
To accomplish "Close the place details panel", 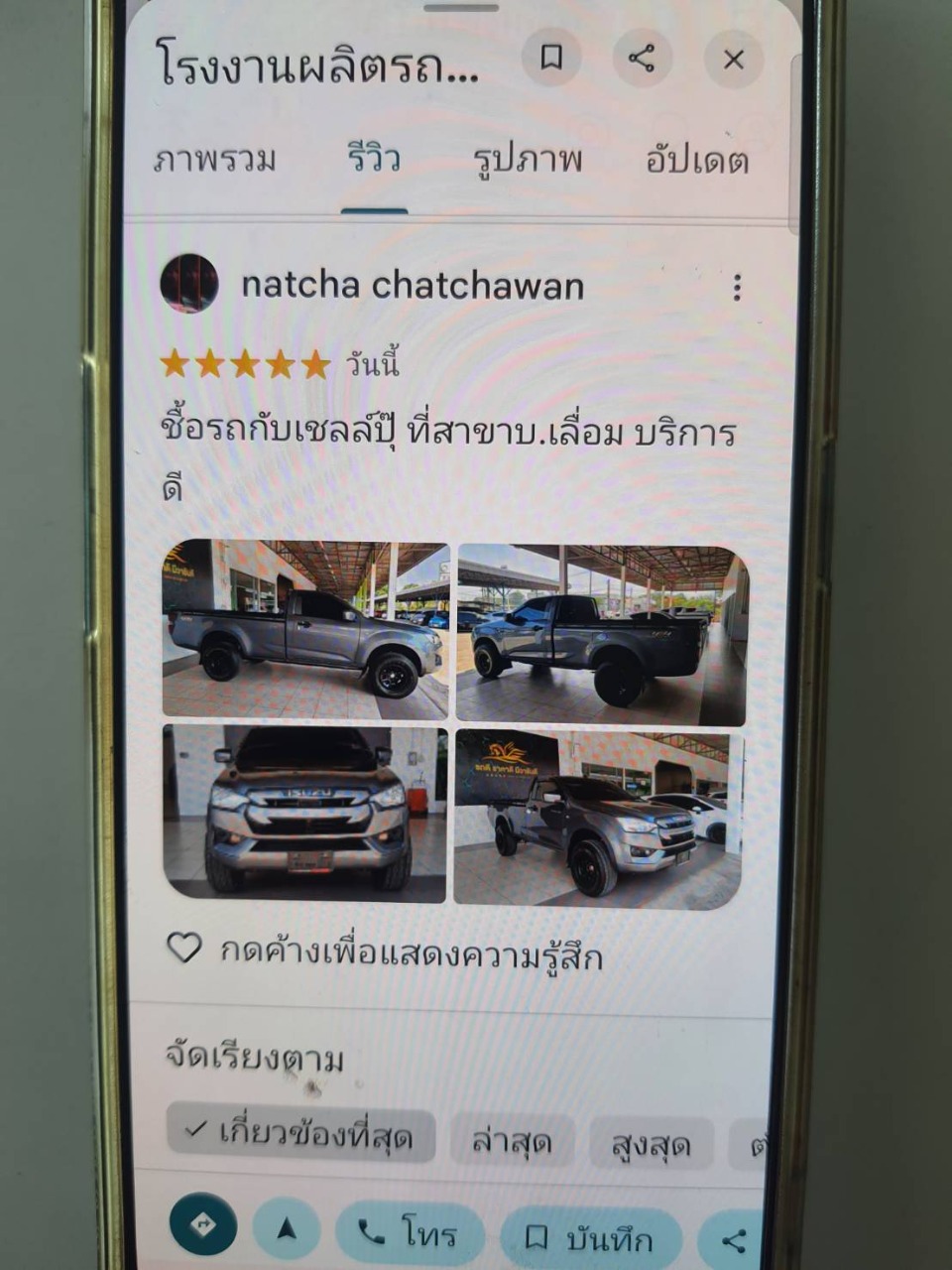I will point(733,60).
